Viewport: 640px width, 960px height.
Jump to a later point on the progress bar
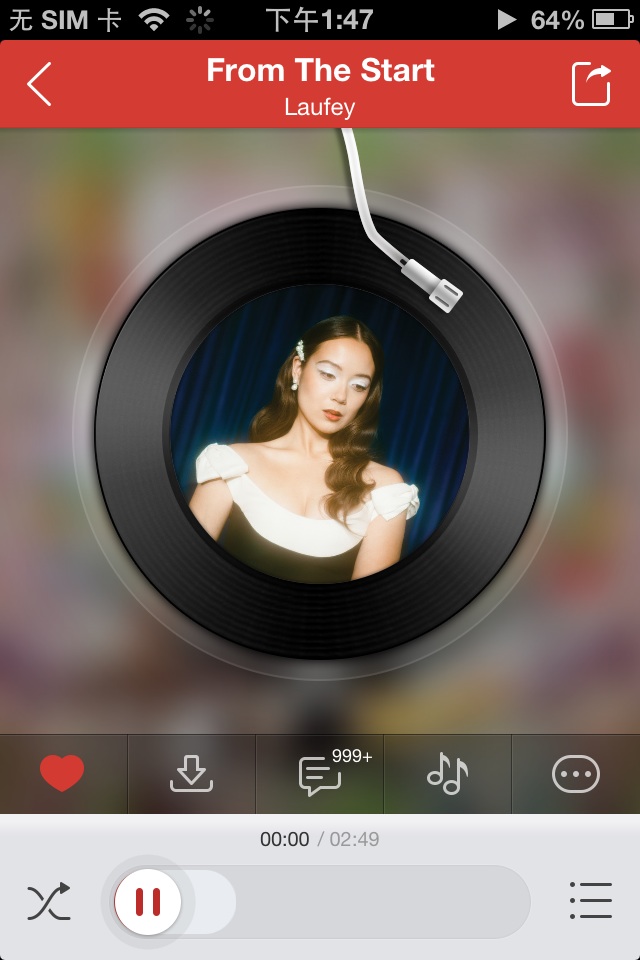pos(400,902)
